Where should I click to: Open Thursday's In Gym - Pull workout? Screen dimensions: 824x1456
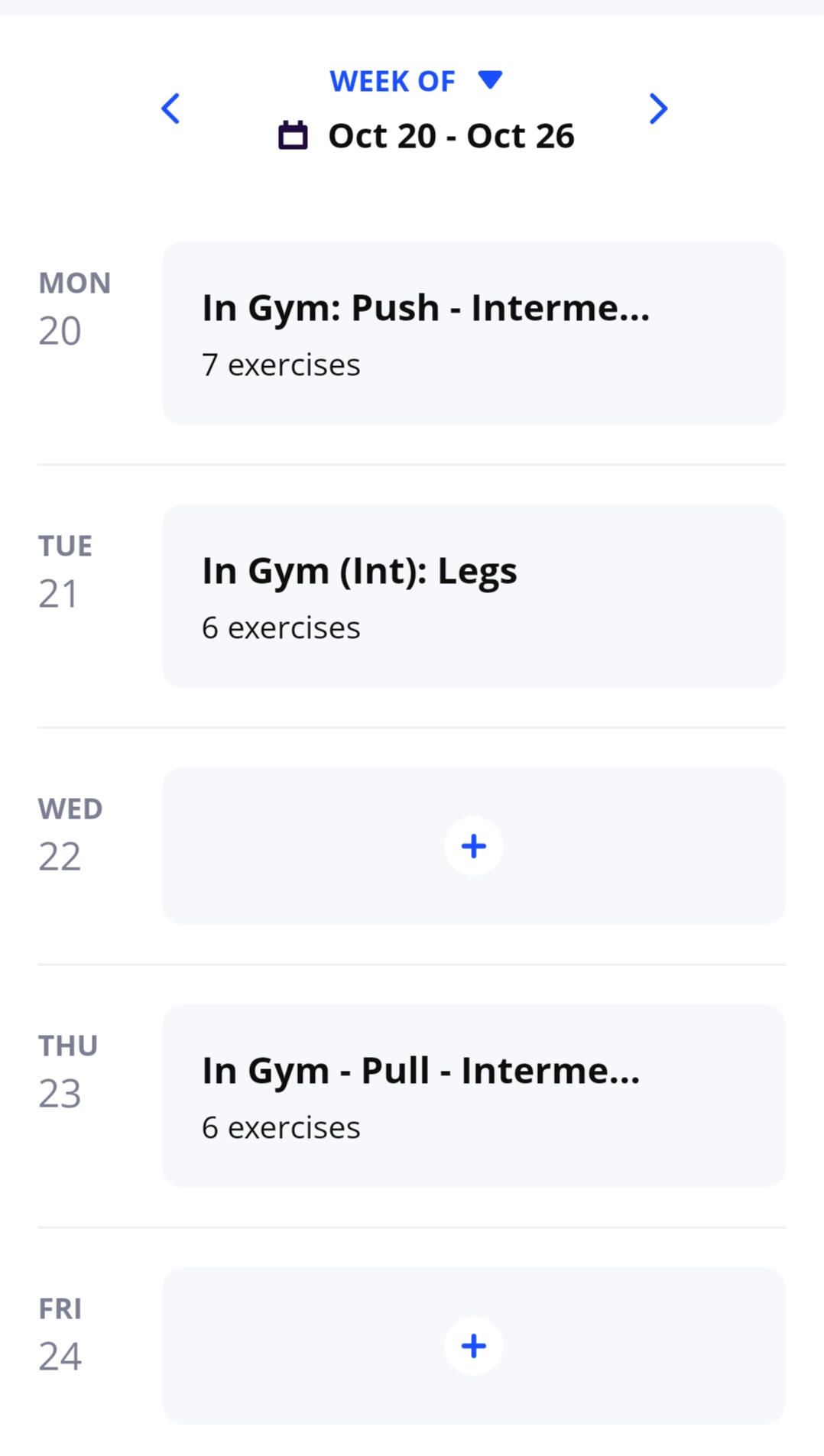(x=473, y=1096)
